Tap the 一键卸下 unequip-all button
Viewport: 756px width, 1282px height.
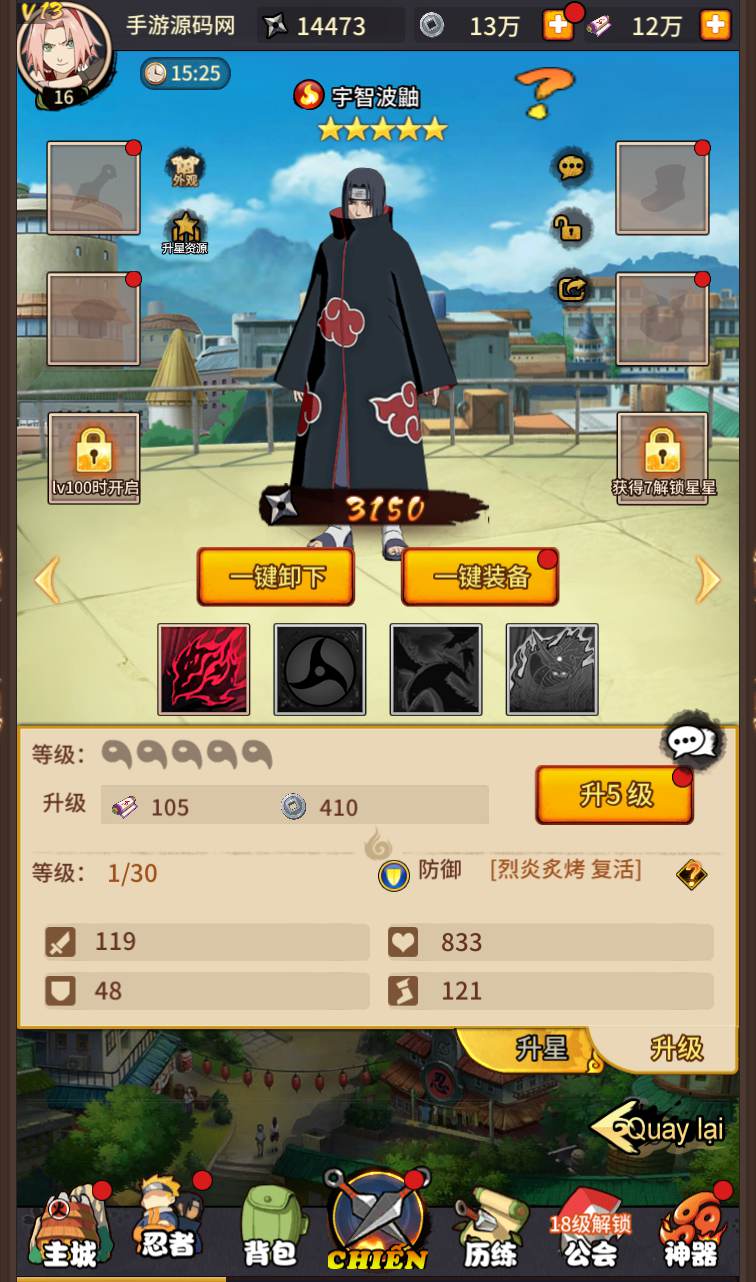click(x=275, y=577)
